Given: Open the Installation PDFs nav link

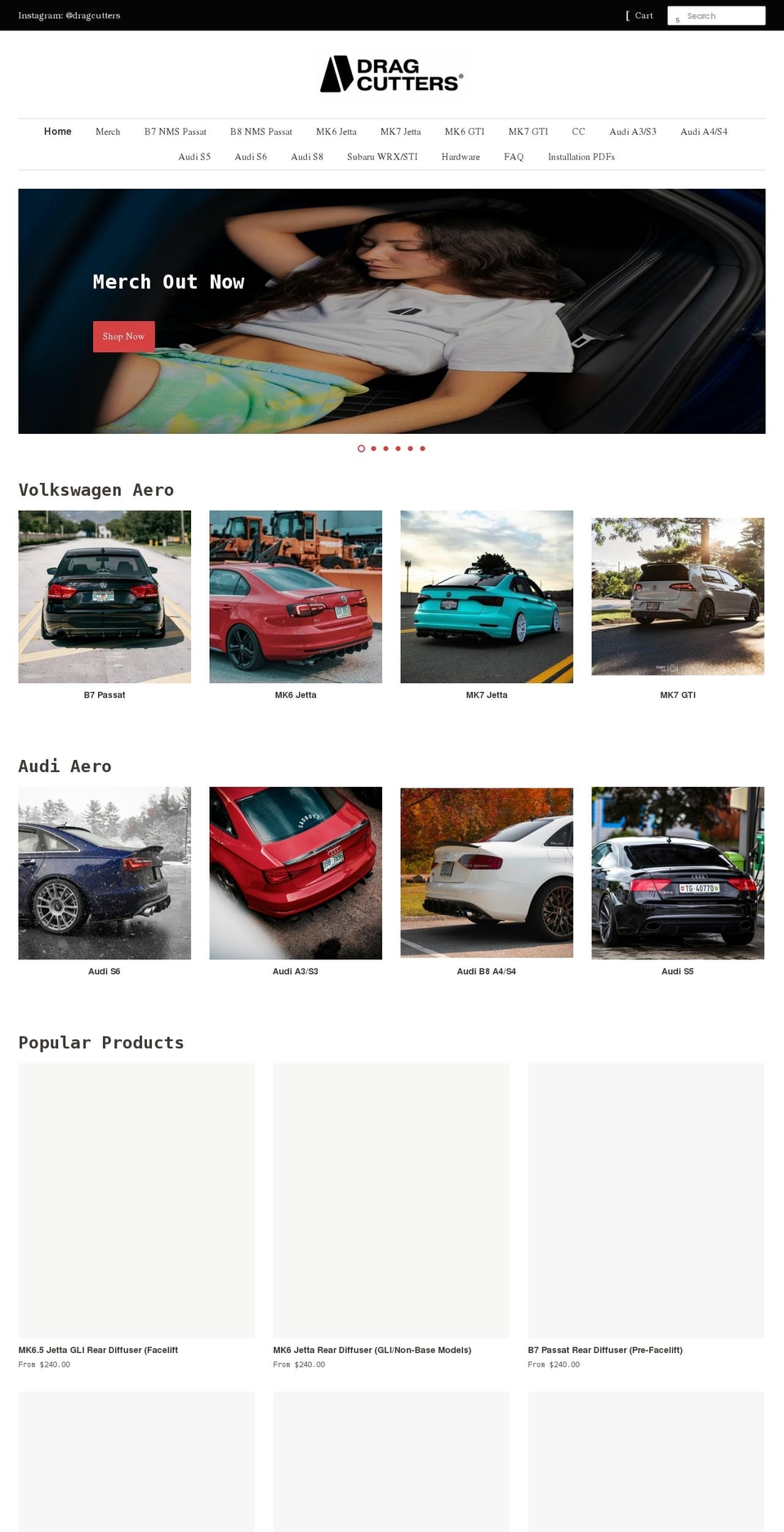Looking at the screenshot, I should point(581,157).
